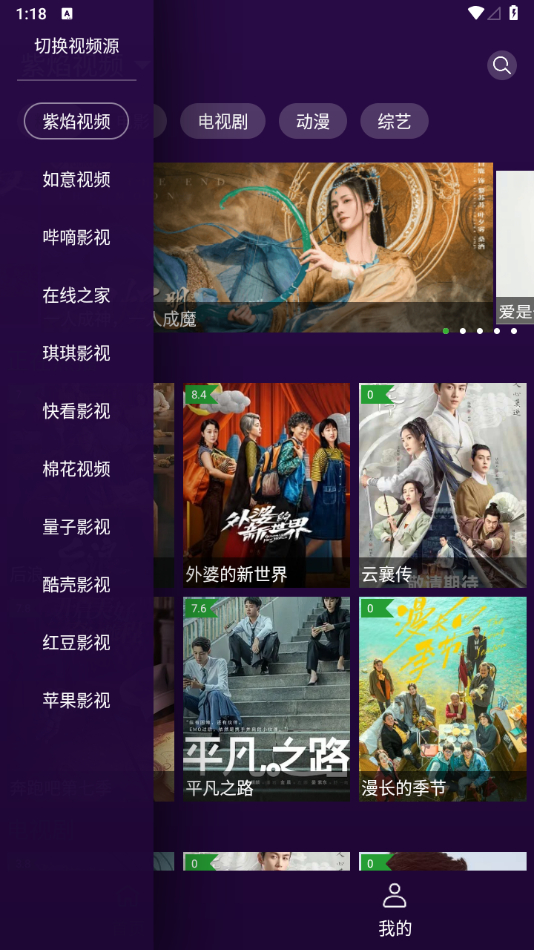Open the search icon

tap(502, 65)
